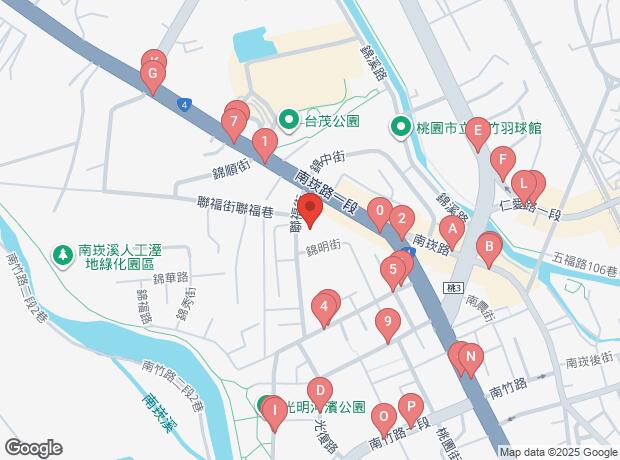Select the map marker labeled G
The height and width of the screenshot is (460, 620).
(152, 74)
